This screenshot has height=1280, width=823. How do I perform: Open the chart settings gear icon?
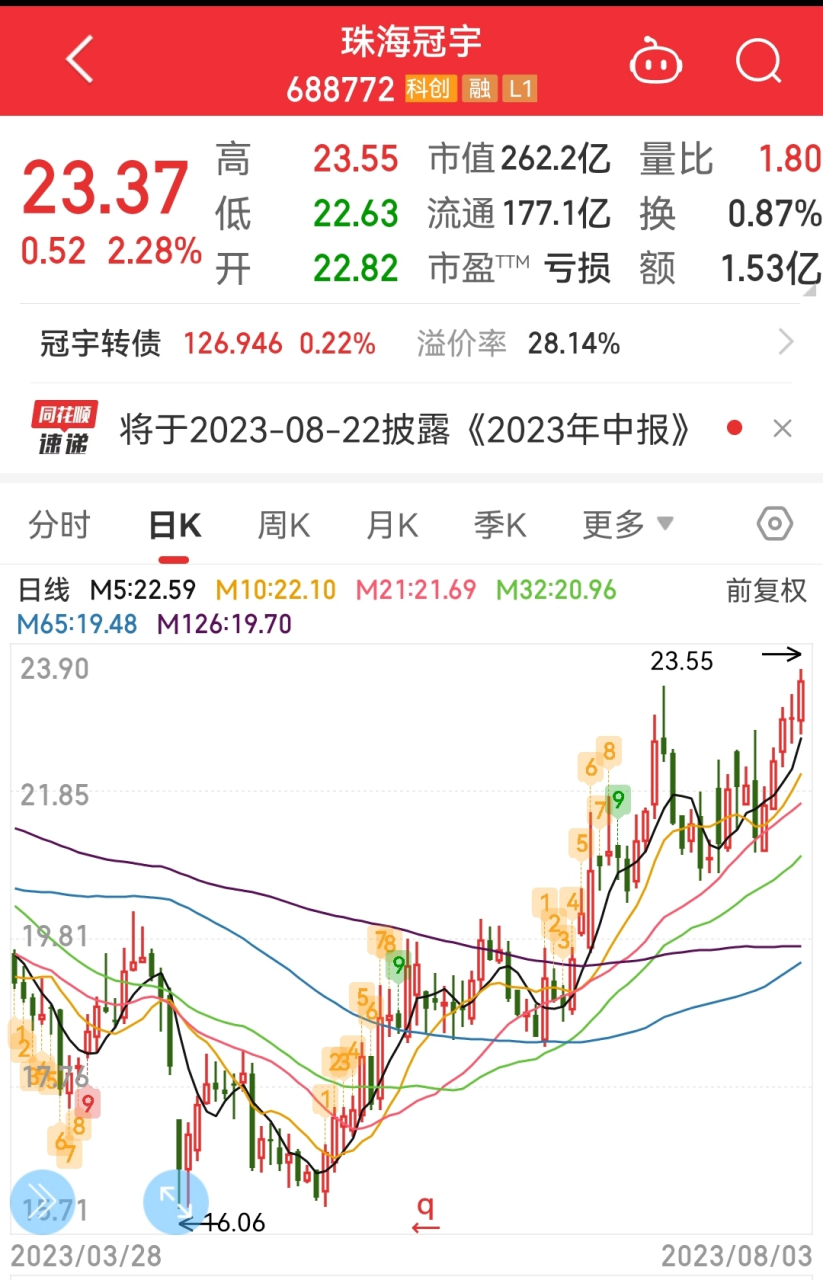coord(773,524)
